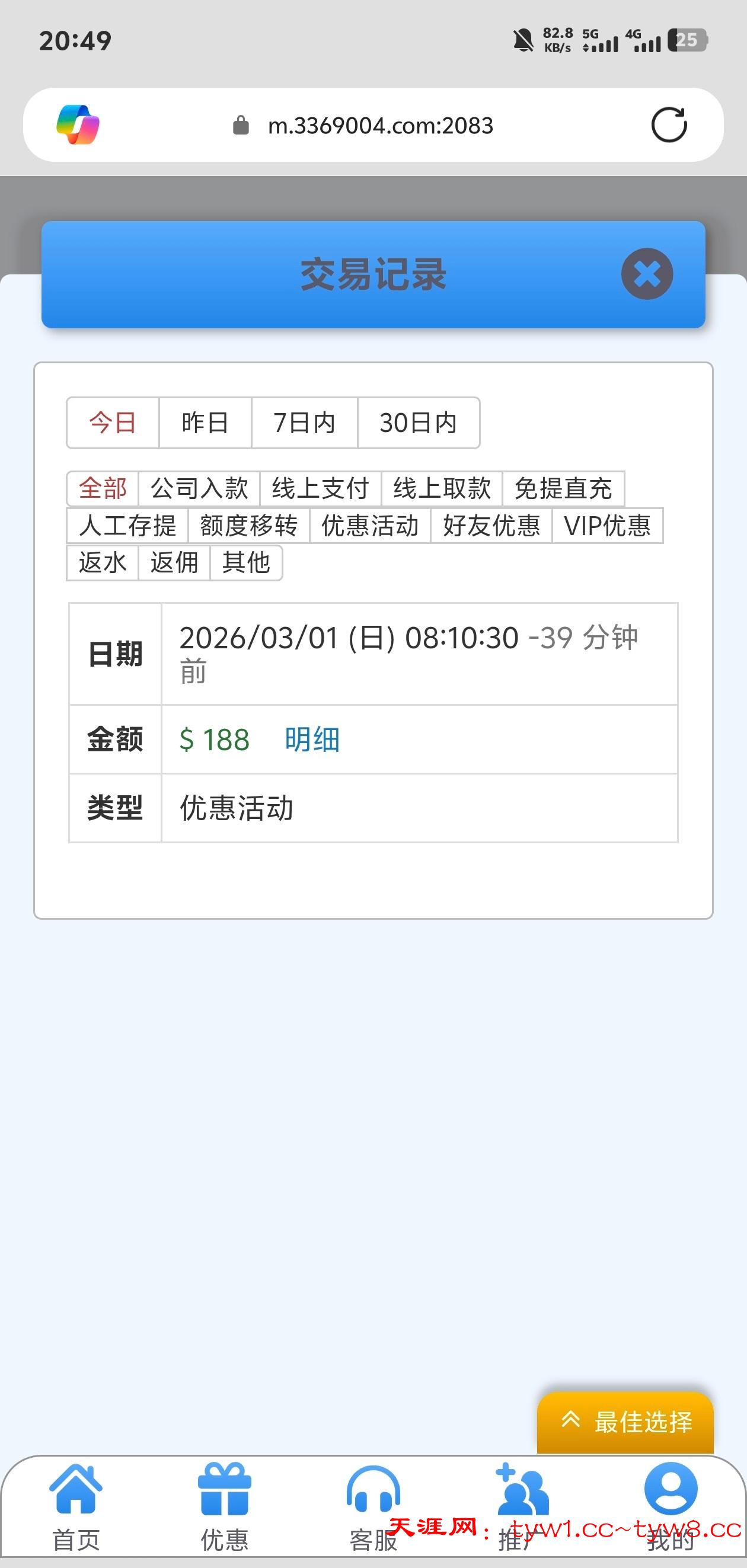Close the 交易记录 dialog
The height and width of the screenshot is (1568, 747).
(647, 274)
